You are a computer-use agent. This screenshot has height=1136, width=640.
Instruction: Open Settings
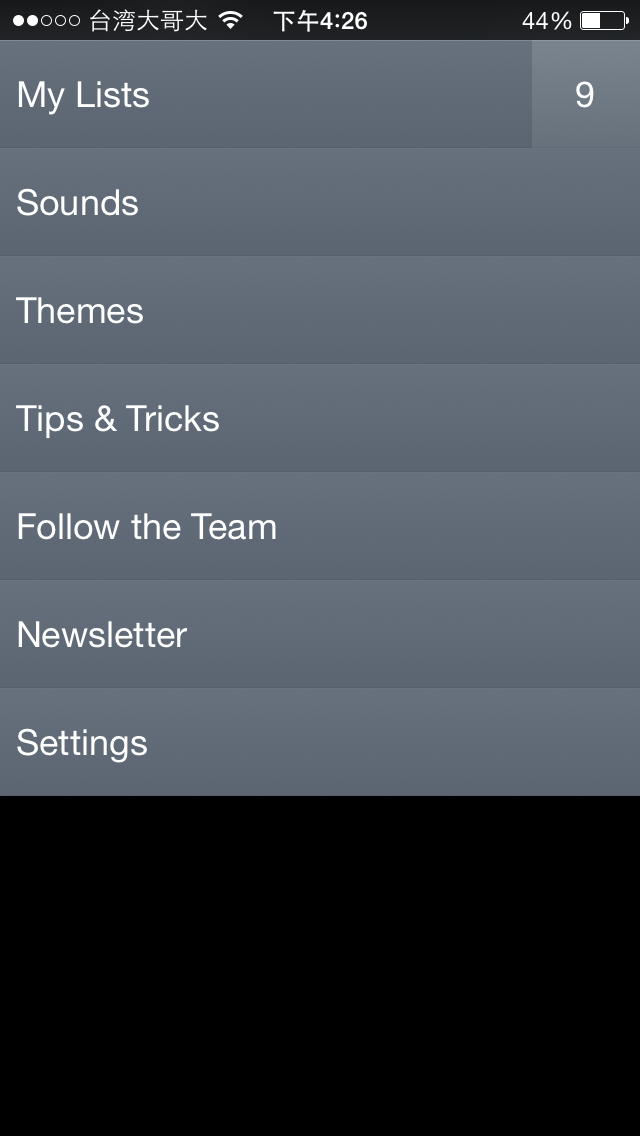click(320, 742)
